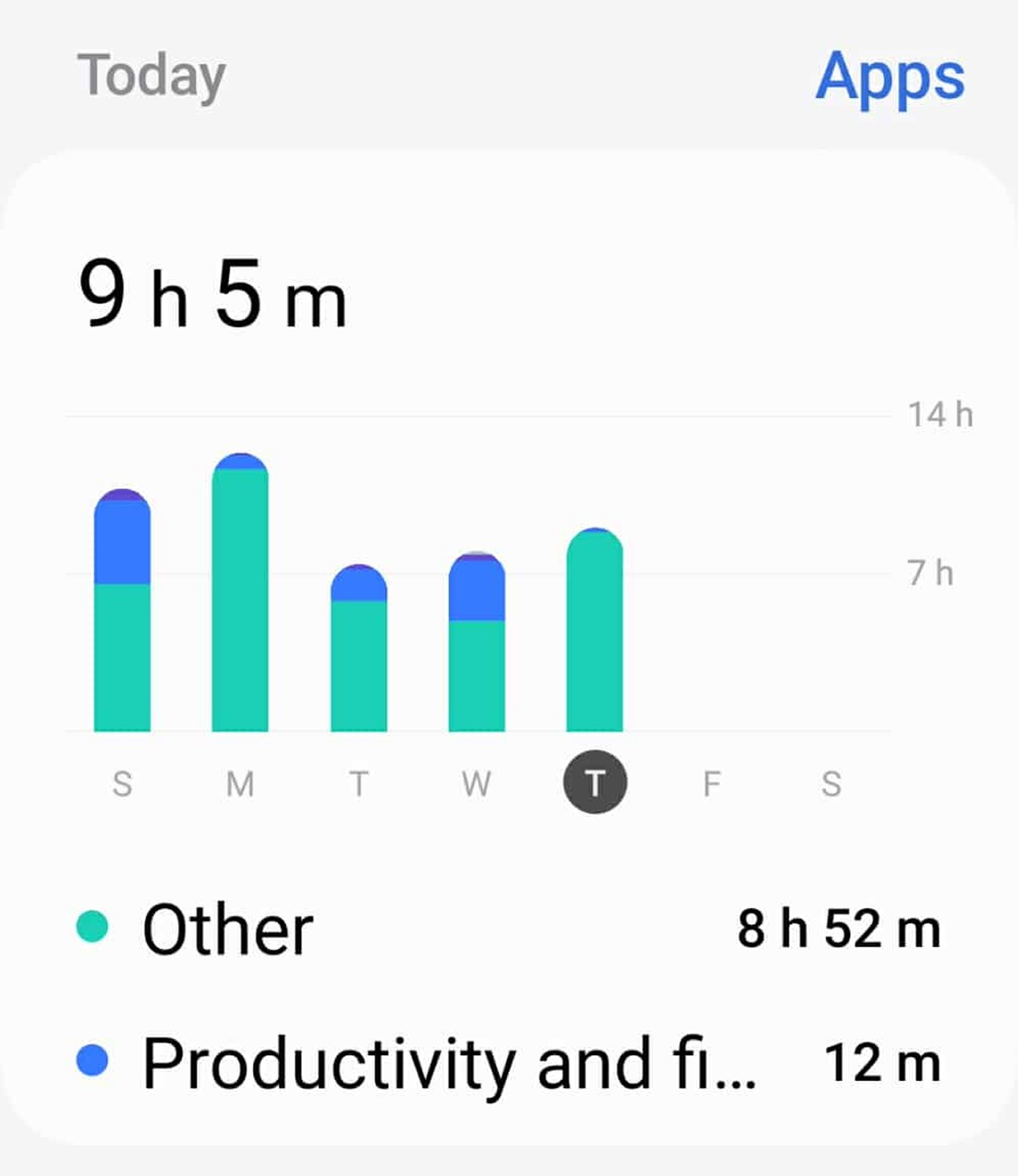This screenshot has height=1176, width=1018.
Task: Click the 14 h axis label
Action: (941, 412)
